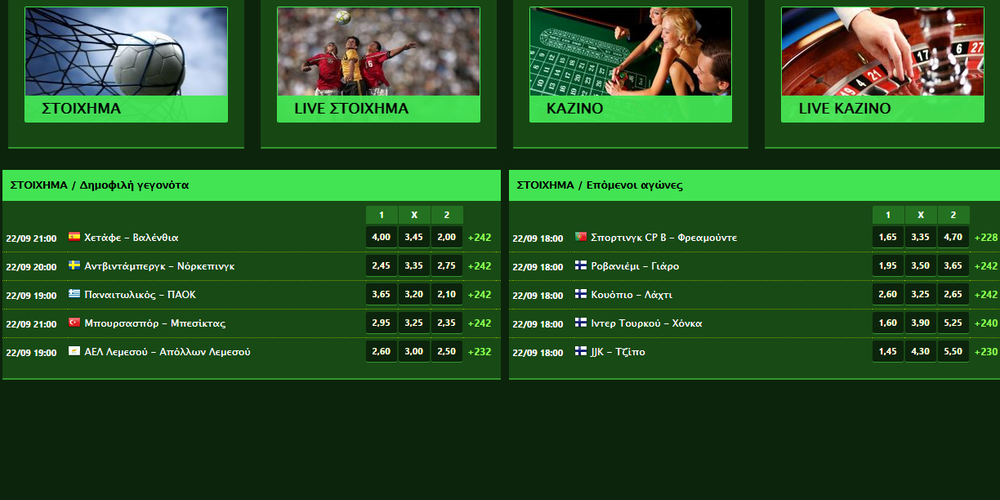The height and width of the screenshot is (500, 1000).
Task: Show +228 markets for Σπόρτινγκ CP B match
Action: click(986, 238)
